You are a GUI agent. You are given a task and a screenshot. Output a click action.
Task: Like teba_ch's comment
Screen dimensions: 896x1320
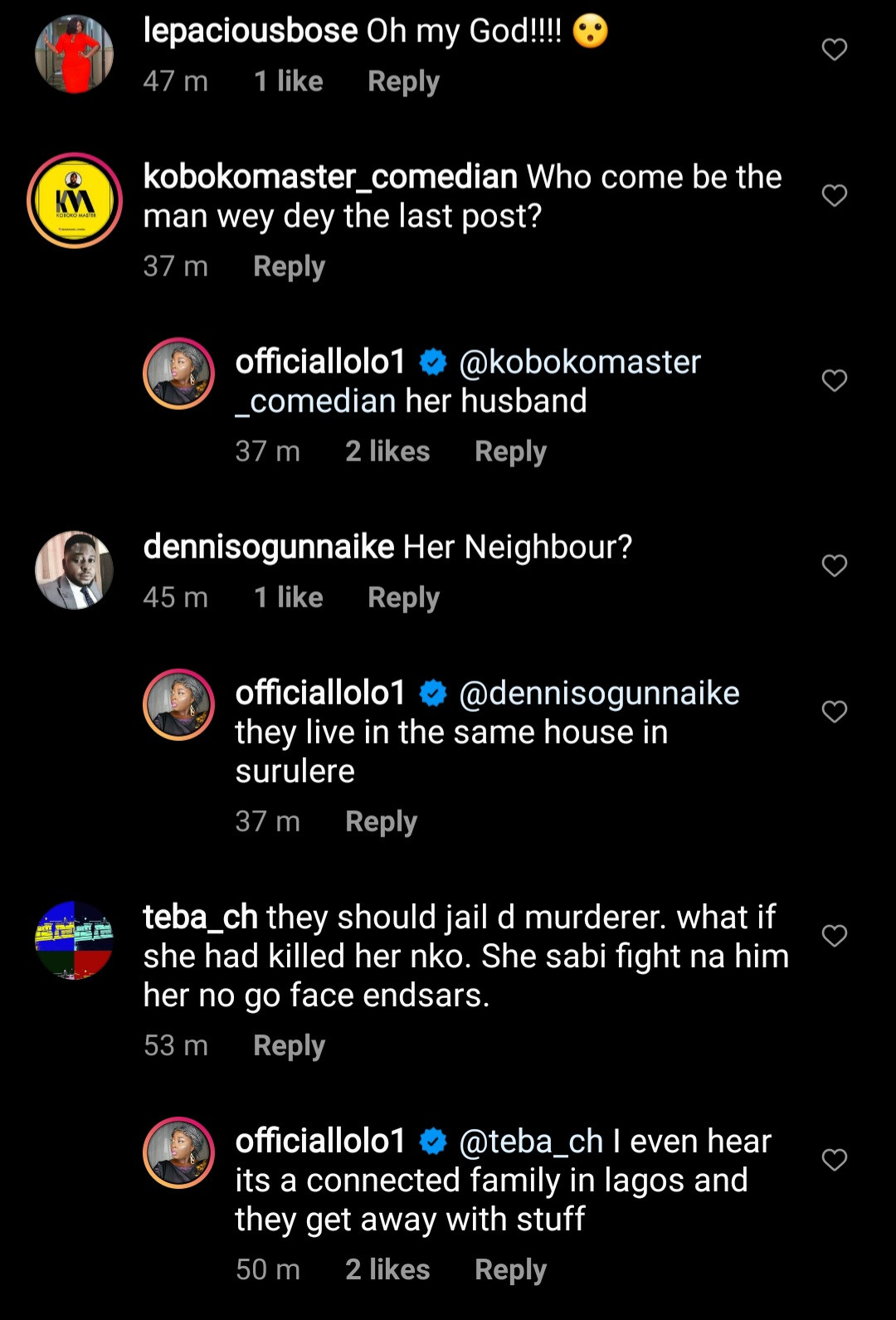pos(834,936)
